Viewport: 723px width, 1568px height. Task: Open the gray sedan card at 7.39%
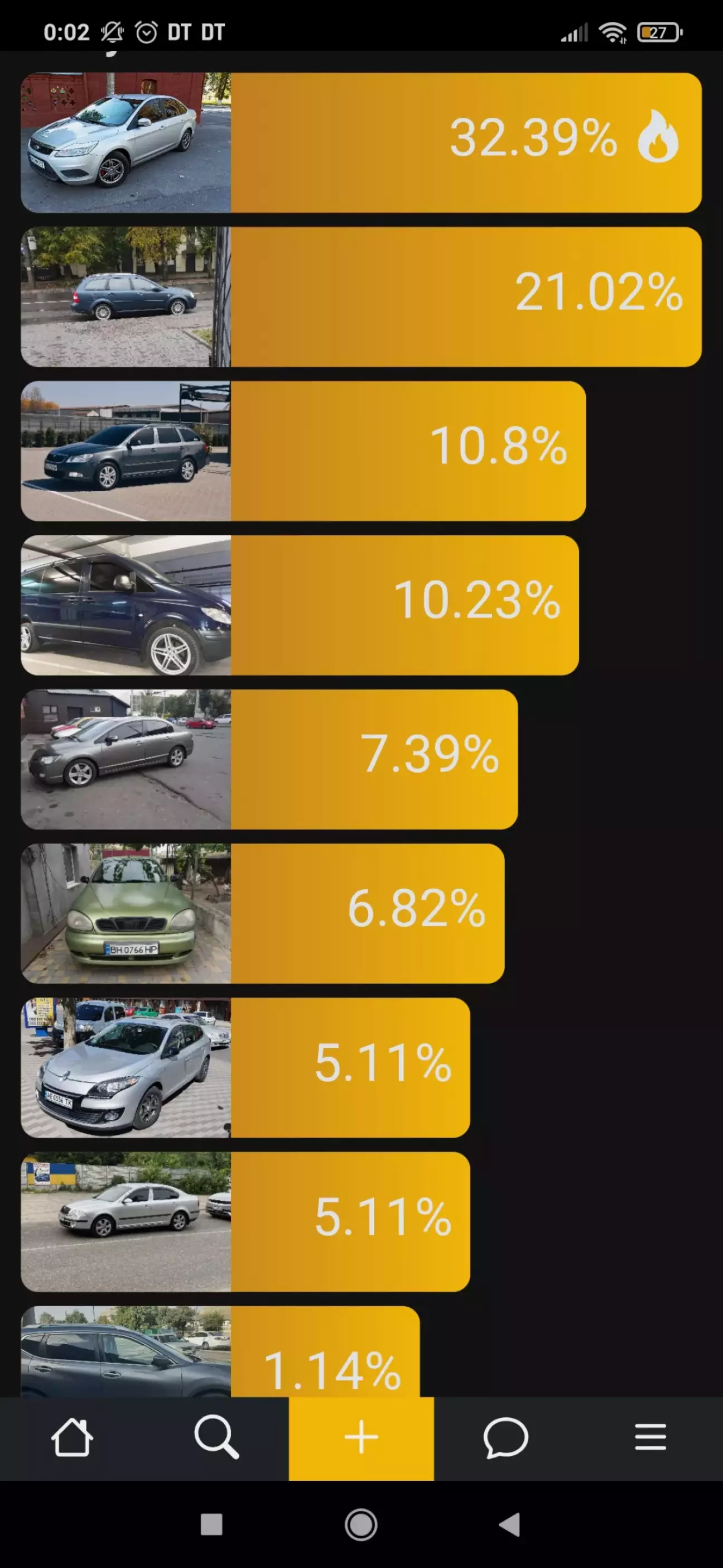tap(269, 759)
